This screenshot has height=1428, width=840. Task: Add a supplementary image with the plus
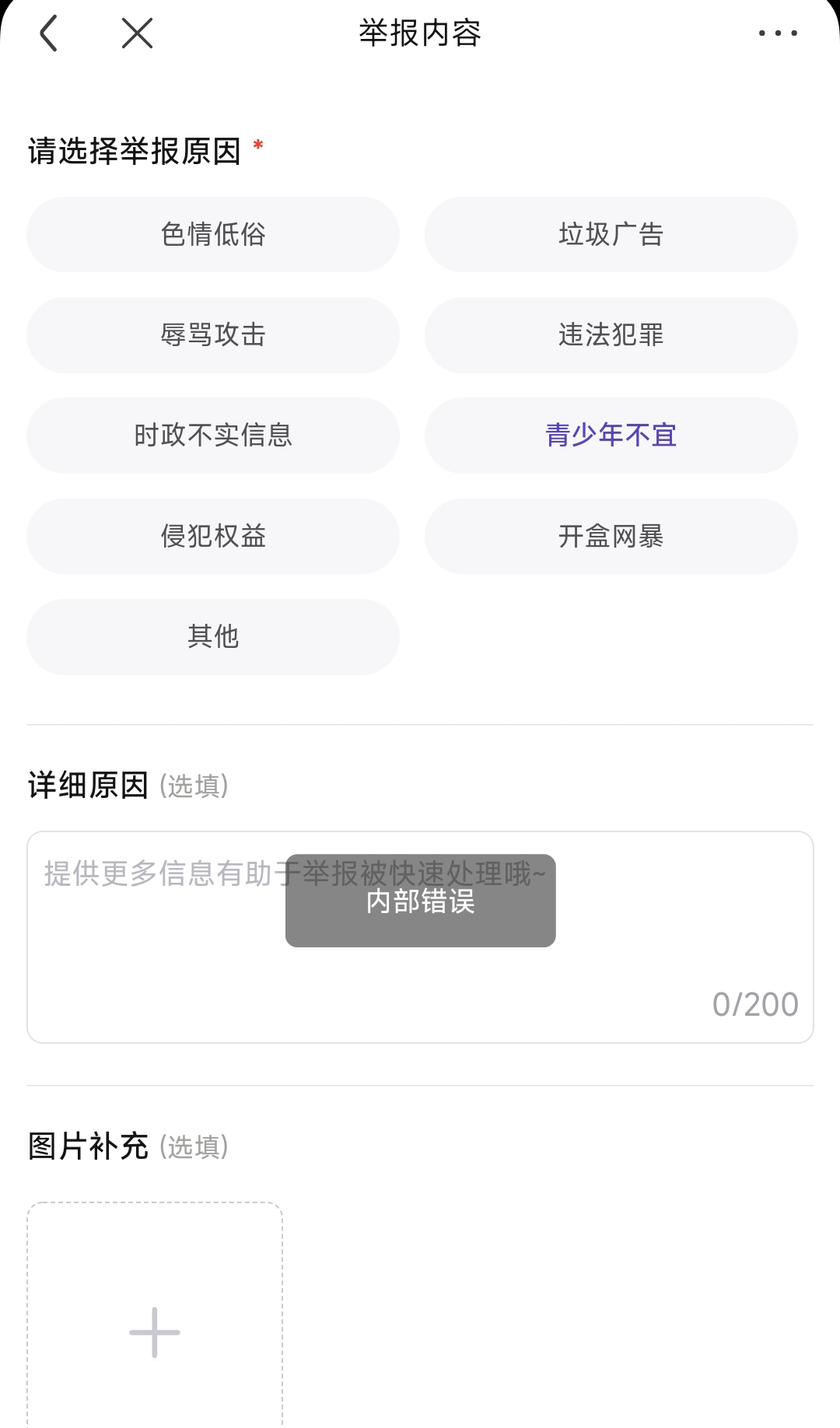[x=155, y=1332]
